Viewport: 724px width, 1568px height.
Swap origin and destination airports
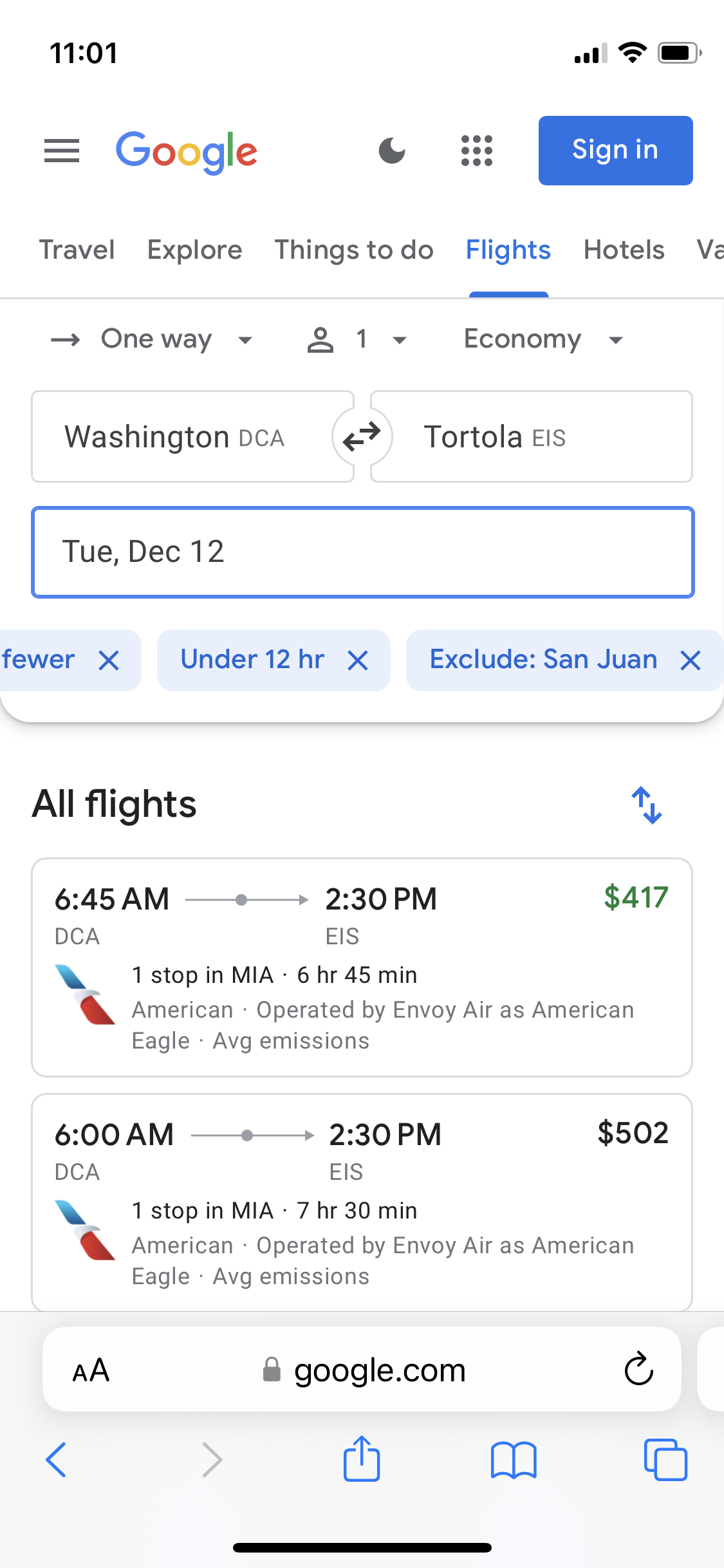point(362,436)
